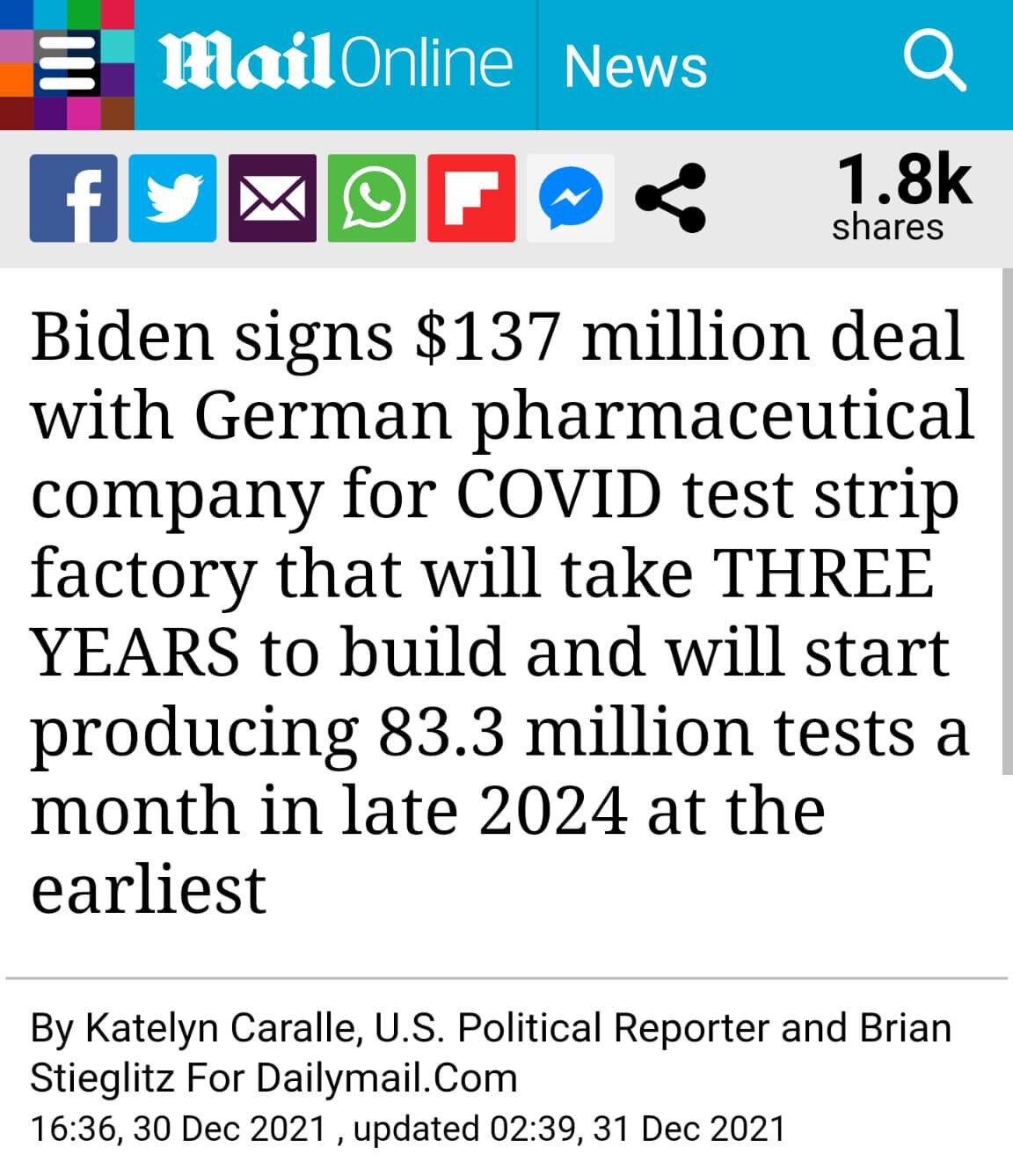The image size is (1013, 1176).
Task: Open the search magnifier
Action: [935, 63]
